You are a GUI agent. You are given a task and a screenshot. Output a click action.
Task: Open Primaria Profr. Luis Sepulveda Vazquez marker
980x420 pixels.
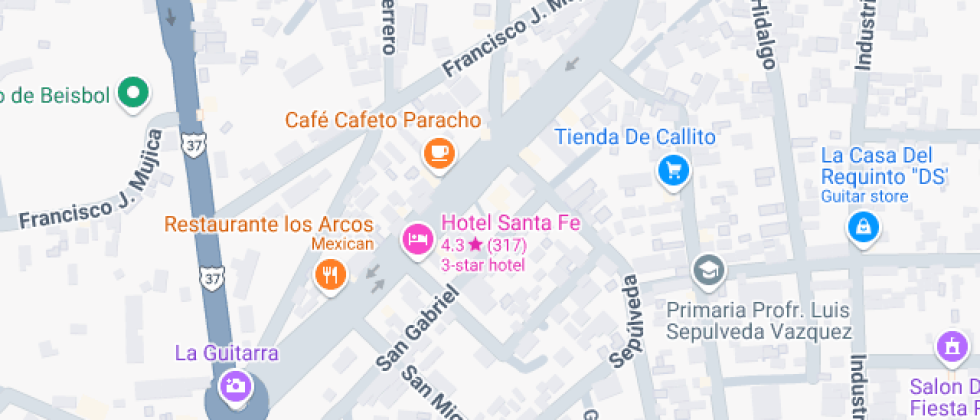pos(708,270)
